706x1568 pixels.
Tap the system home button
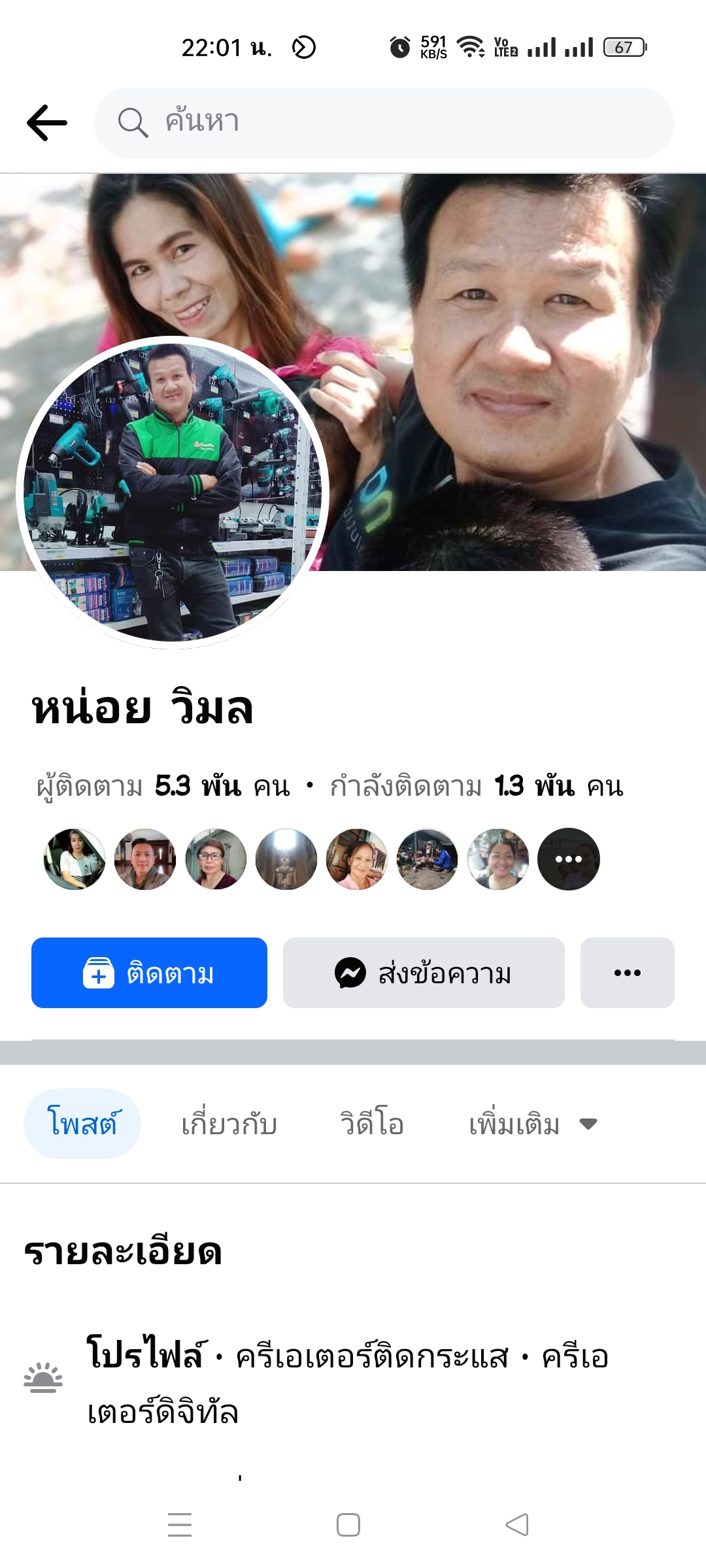pyautogui.click(x=348, y=1525)
